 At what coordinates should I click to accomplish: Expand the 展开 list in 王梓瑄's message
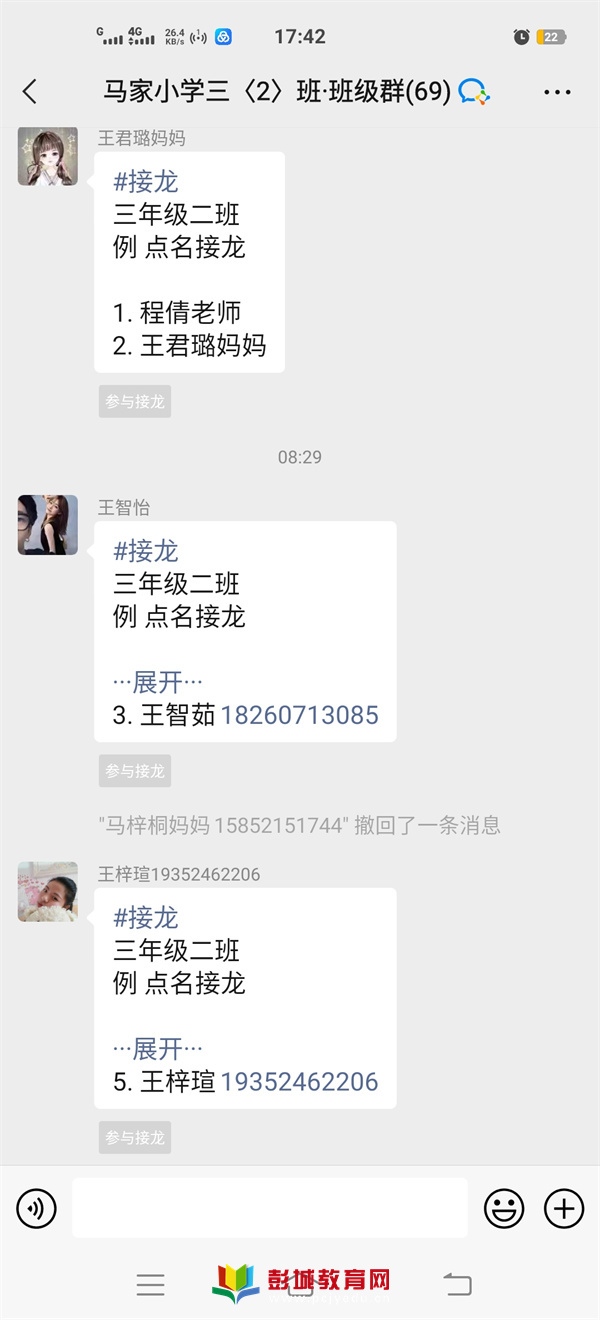158,1049
